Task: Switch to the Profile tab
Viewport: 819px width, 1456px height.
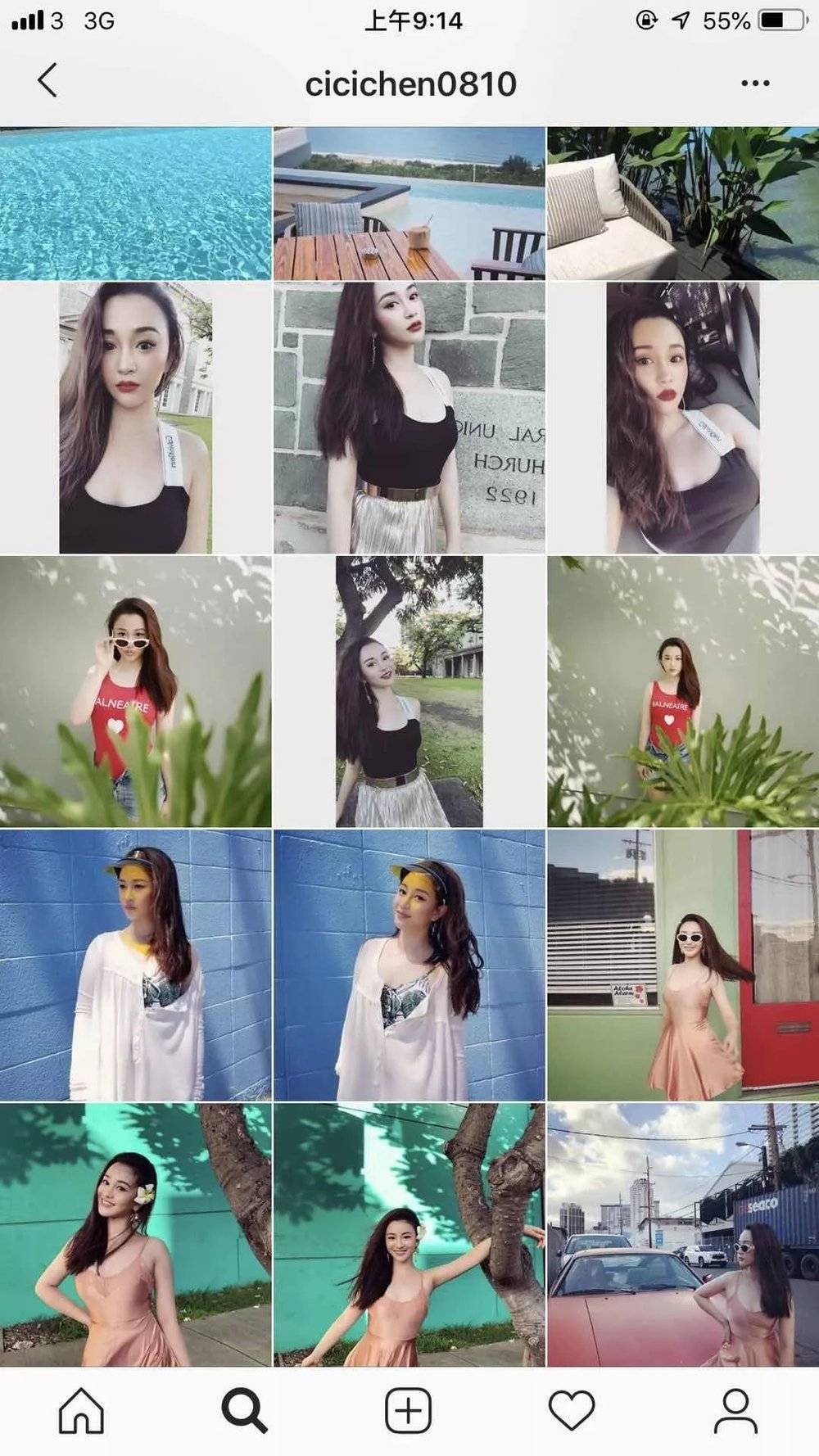Action: click(x=735, y=1410)
